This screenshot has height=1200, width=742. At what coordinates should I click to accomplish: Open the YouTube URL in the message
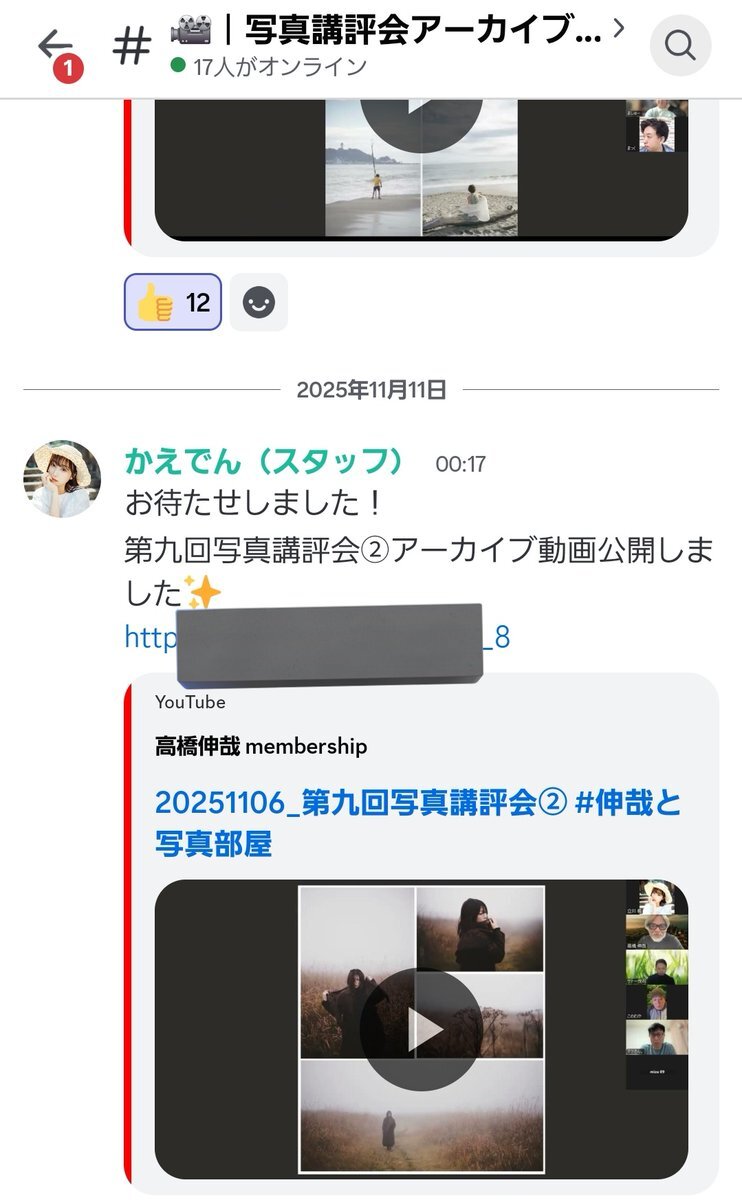click(x=148, y=638)
